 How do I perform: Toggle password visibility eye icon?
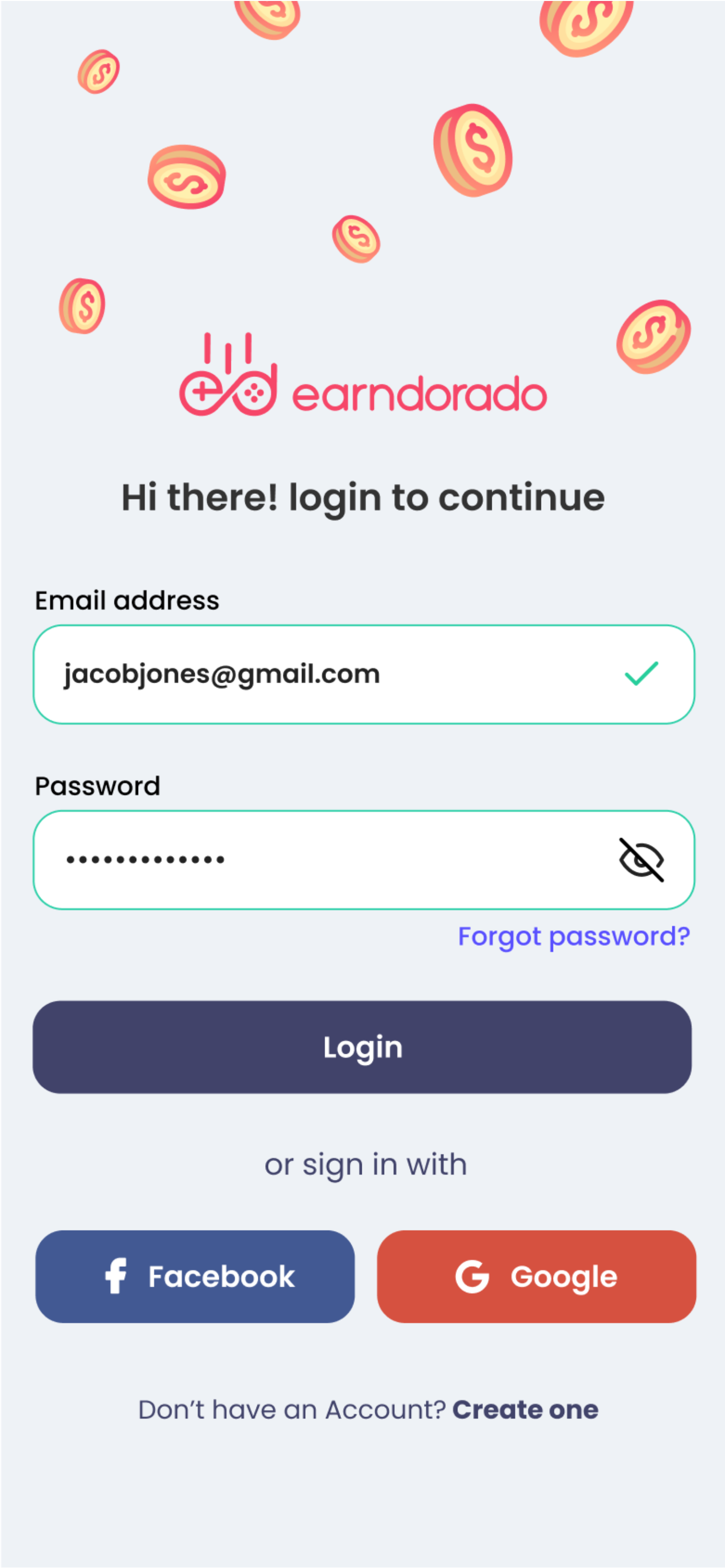tap(641, 859)
